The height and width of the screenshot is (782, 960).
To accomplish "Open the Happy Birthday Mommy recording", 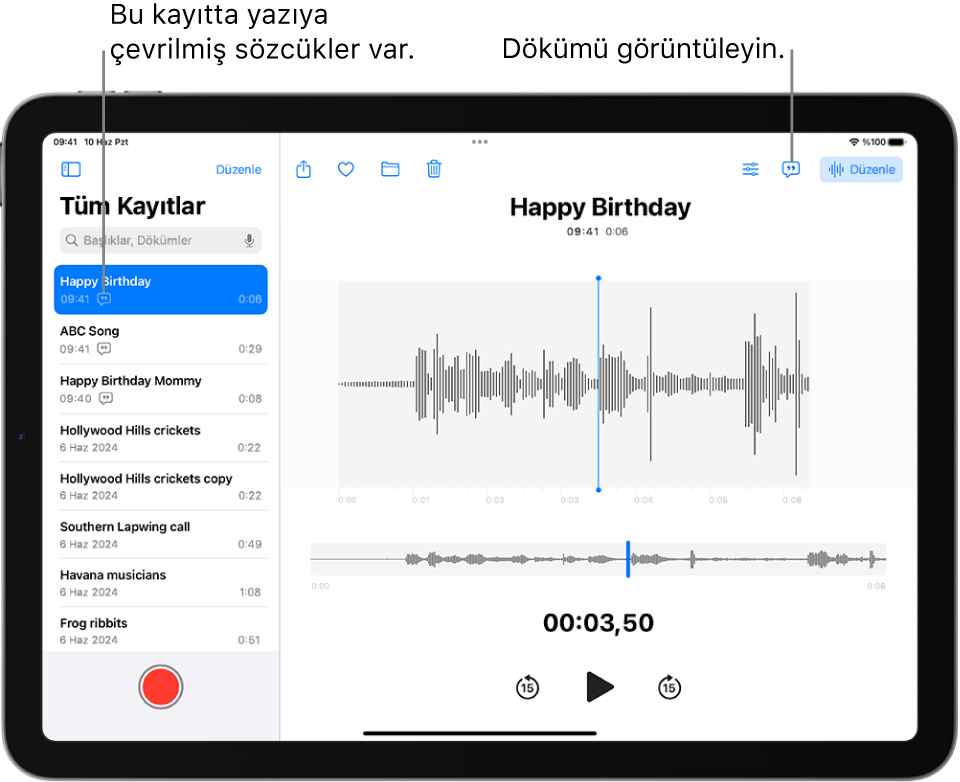I will [x=160, y=389].
